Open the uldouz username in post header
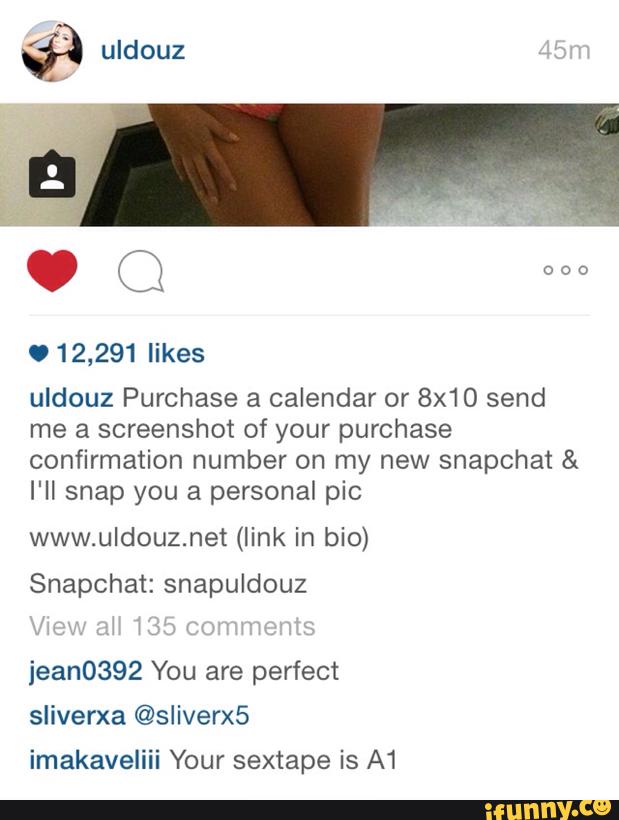The width and height of the screenshot is (619, 820). coord(142,50)
